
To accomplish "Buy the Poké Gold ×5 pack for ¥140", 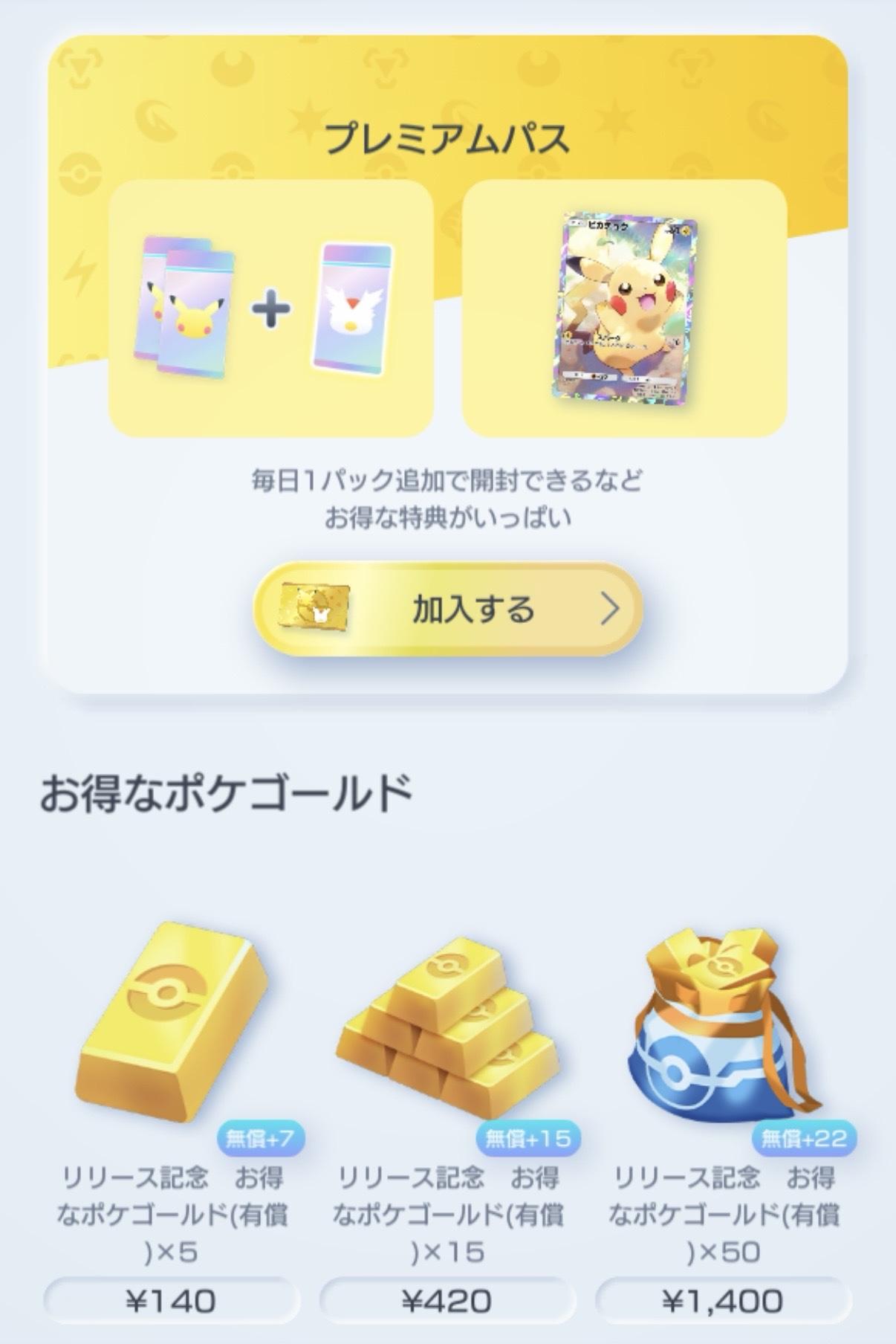I will coord(171,1301).
